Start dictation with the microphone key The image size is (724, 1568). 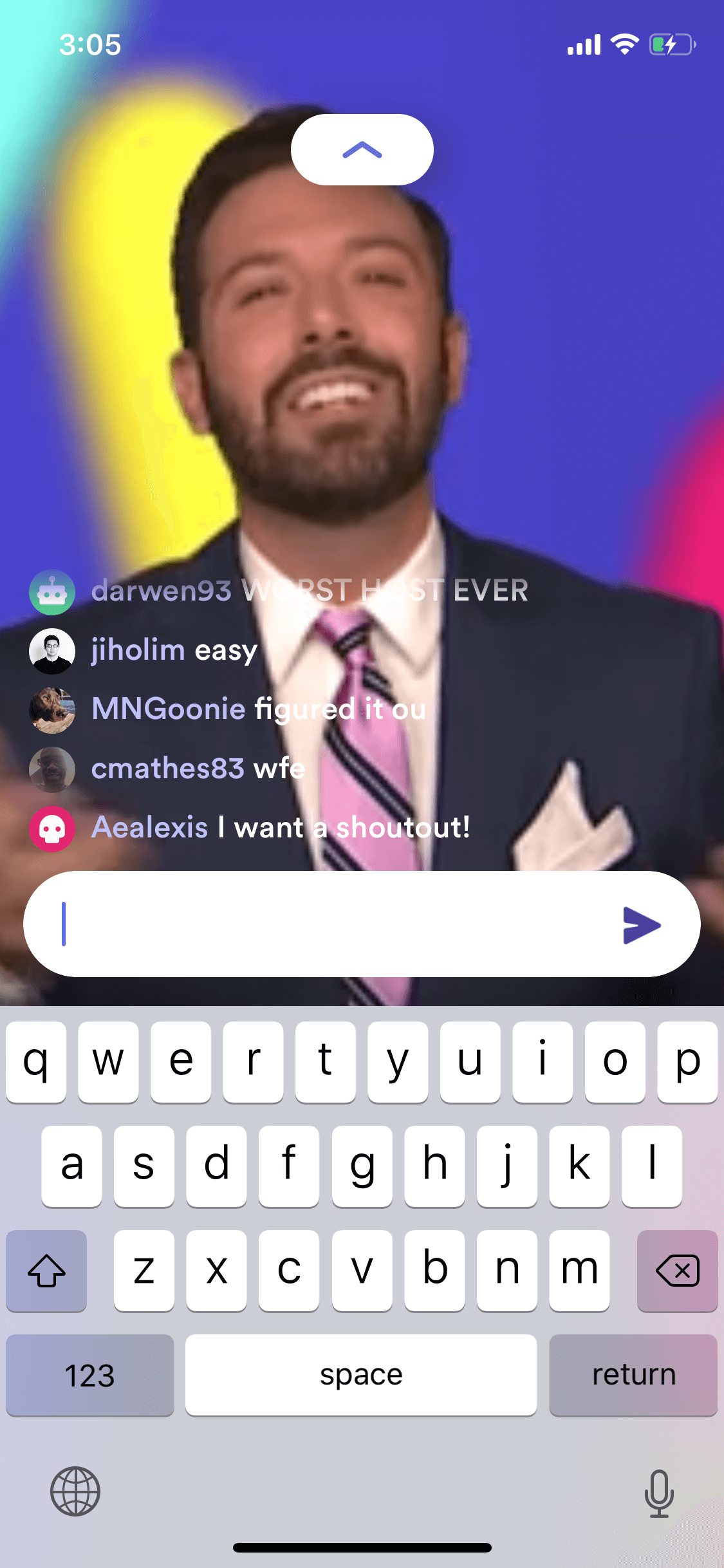pyautogui.click(x=659, y=1492)
